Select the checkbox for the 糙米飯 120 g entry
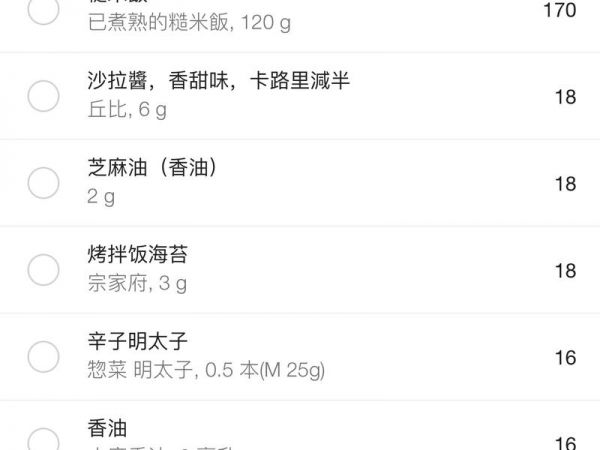Viewport: 600px width, 450px height. click(43, 12)
